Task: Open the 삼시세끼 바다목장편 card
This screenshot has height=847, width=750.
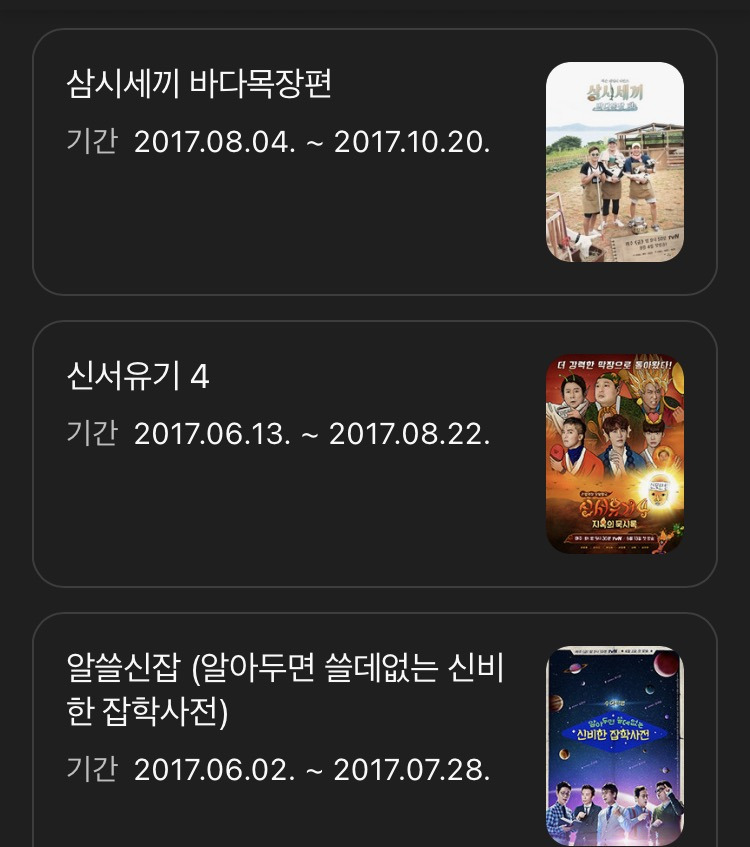Action: [374, 162]
